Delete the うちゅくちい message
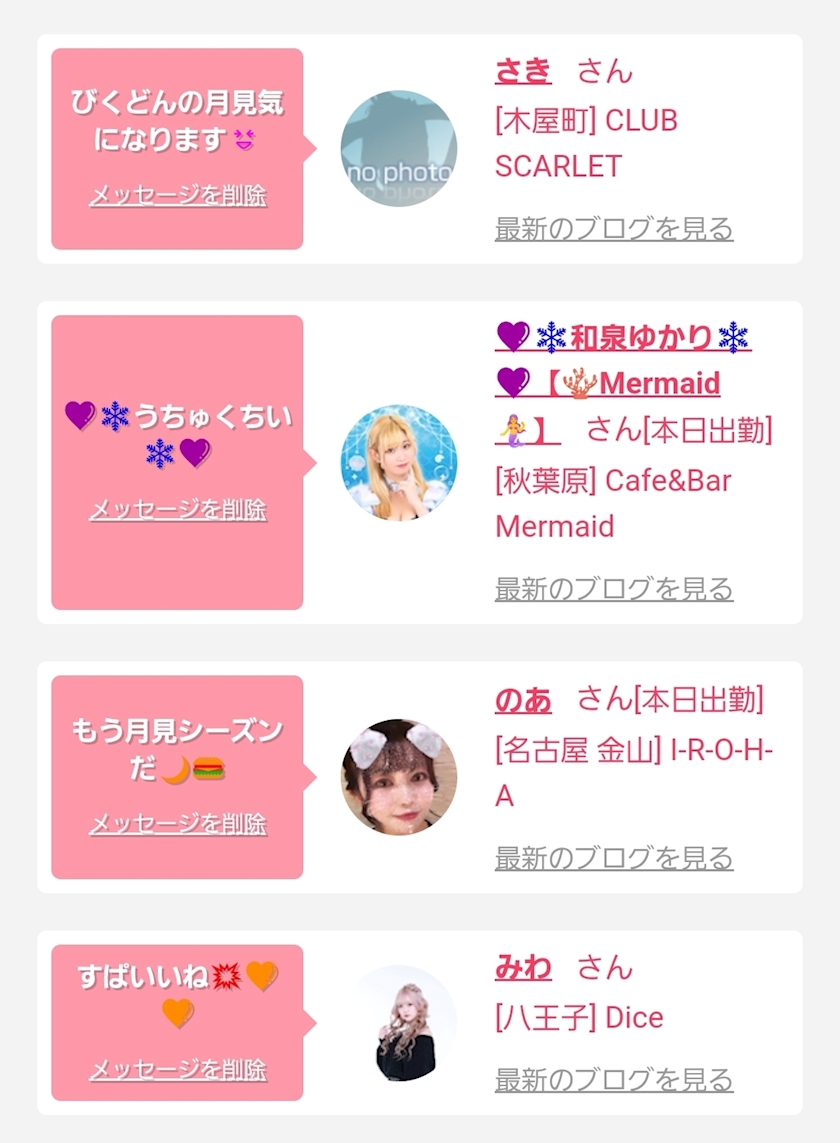Image resolution: width=840 pixels, height=1143 pixels. [178, 510]
